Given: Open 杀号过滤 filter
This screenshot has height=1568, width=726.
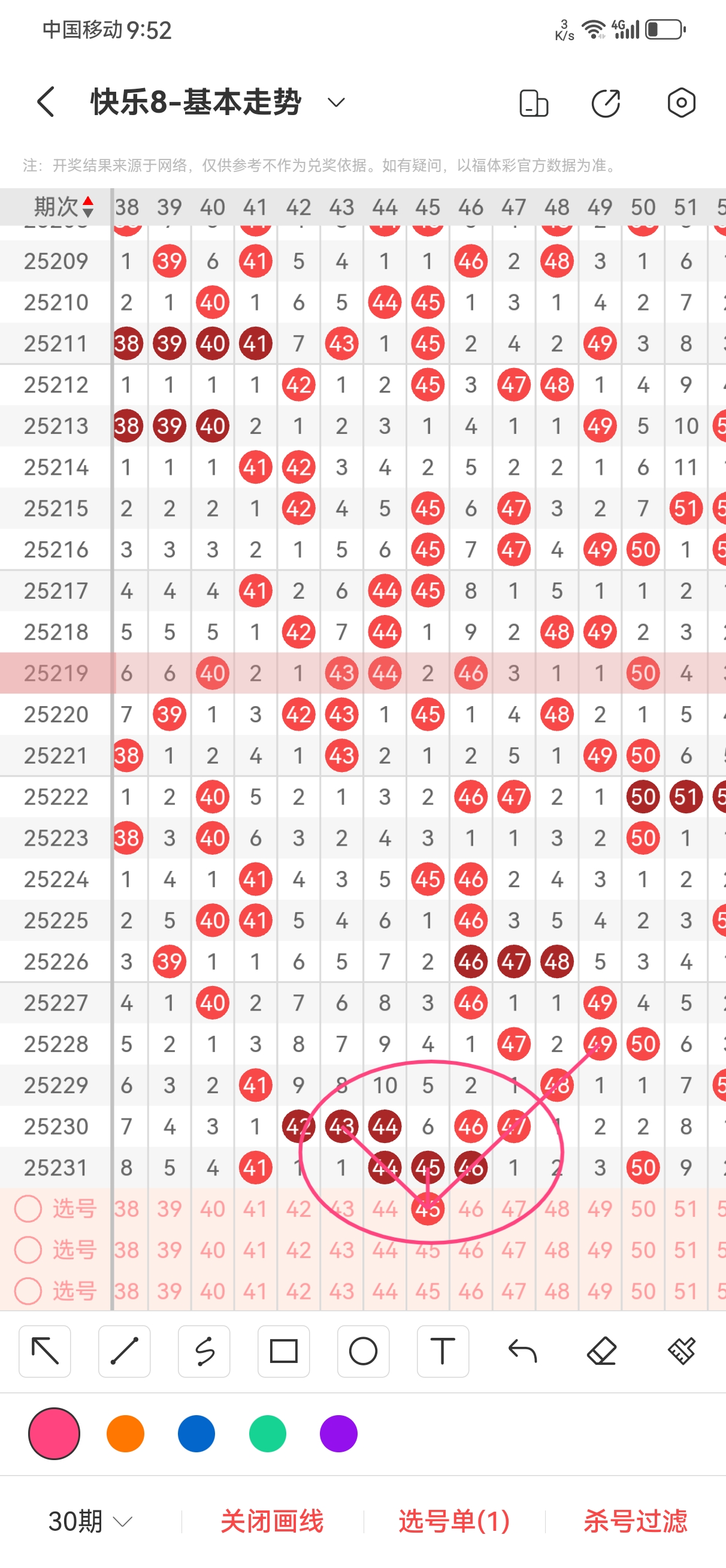Looking at the screenshot, I should (x=636, y=1521).
